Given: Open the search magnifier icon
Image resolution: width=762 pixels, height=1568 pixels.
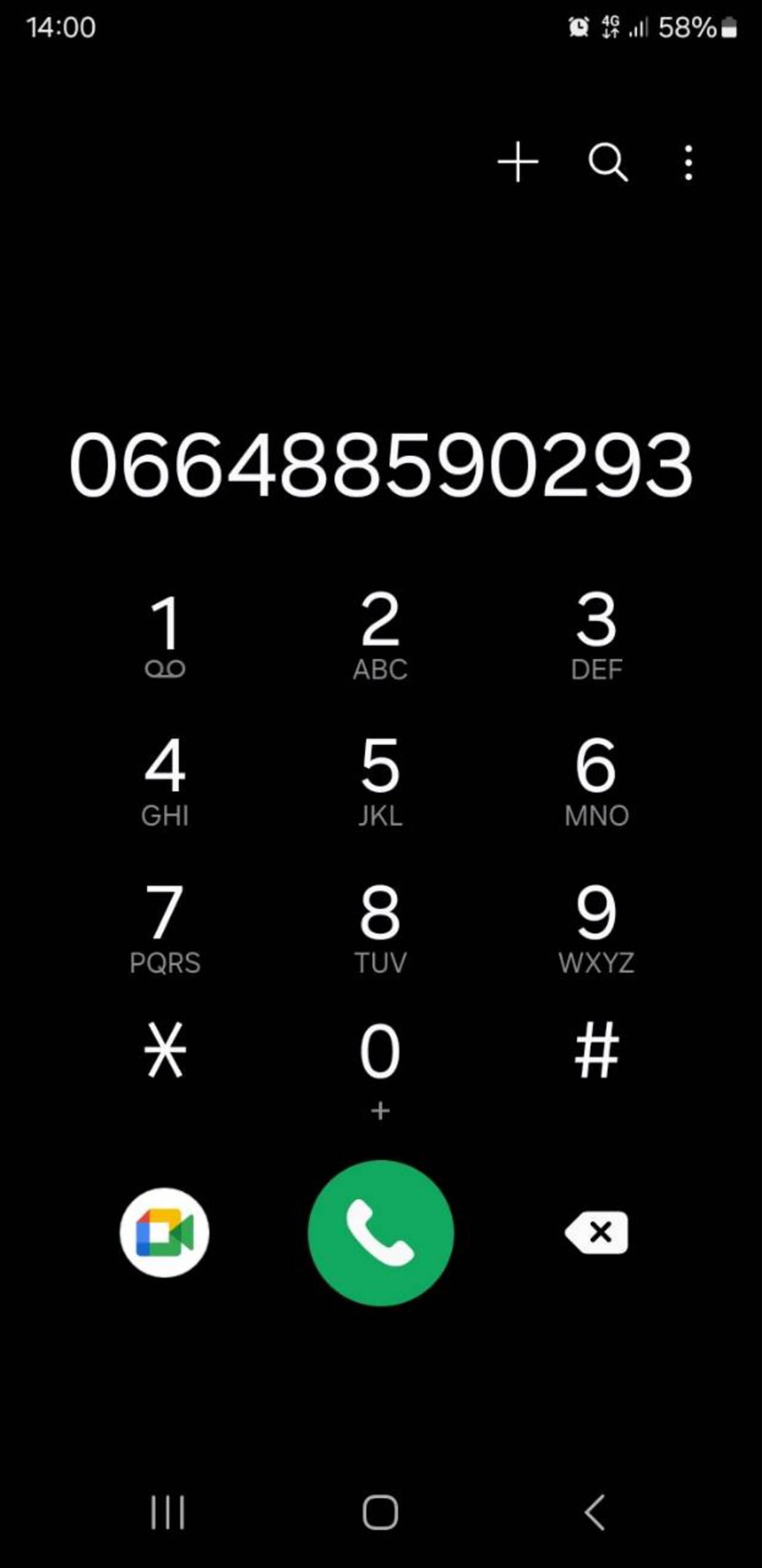Looking at the screenshot, I should pos(608,163).
